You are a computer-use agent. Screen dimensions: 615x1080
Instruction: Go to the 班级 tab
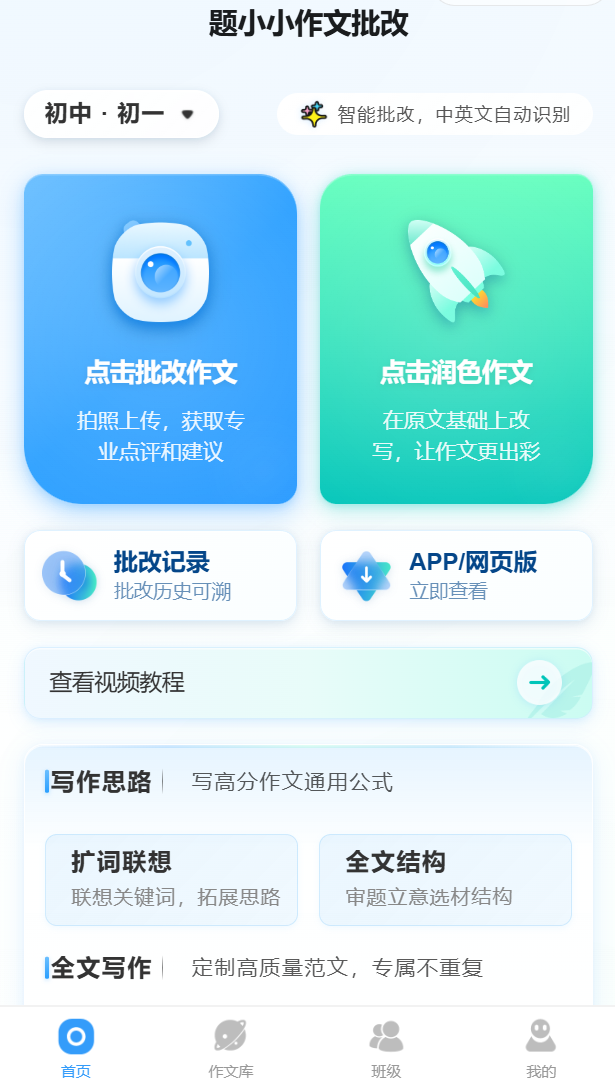[x=386, y=1046]
